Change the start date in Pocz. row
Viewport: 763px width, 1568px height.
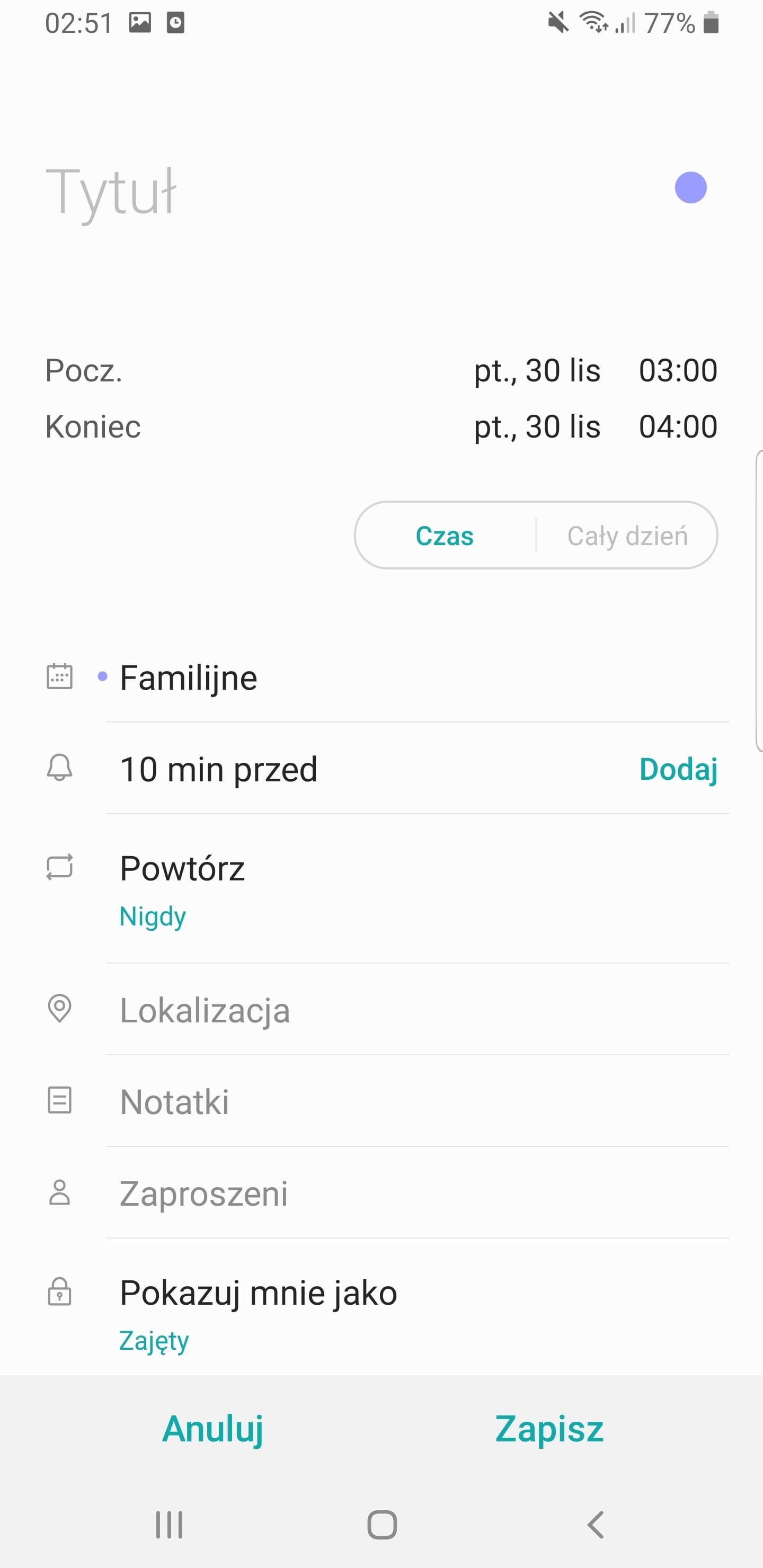(537, 371)
